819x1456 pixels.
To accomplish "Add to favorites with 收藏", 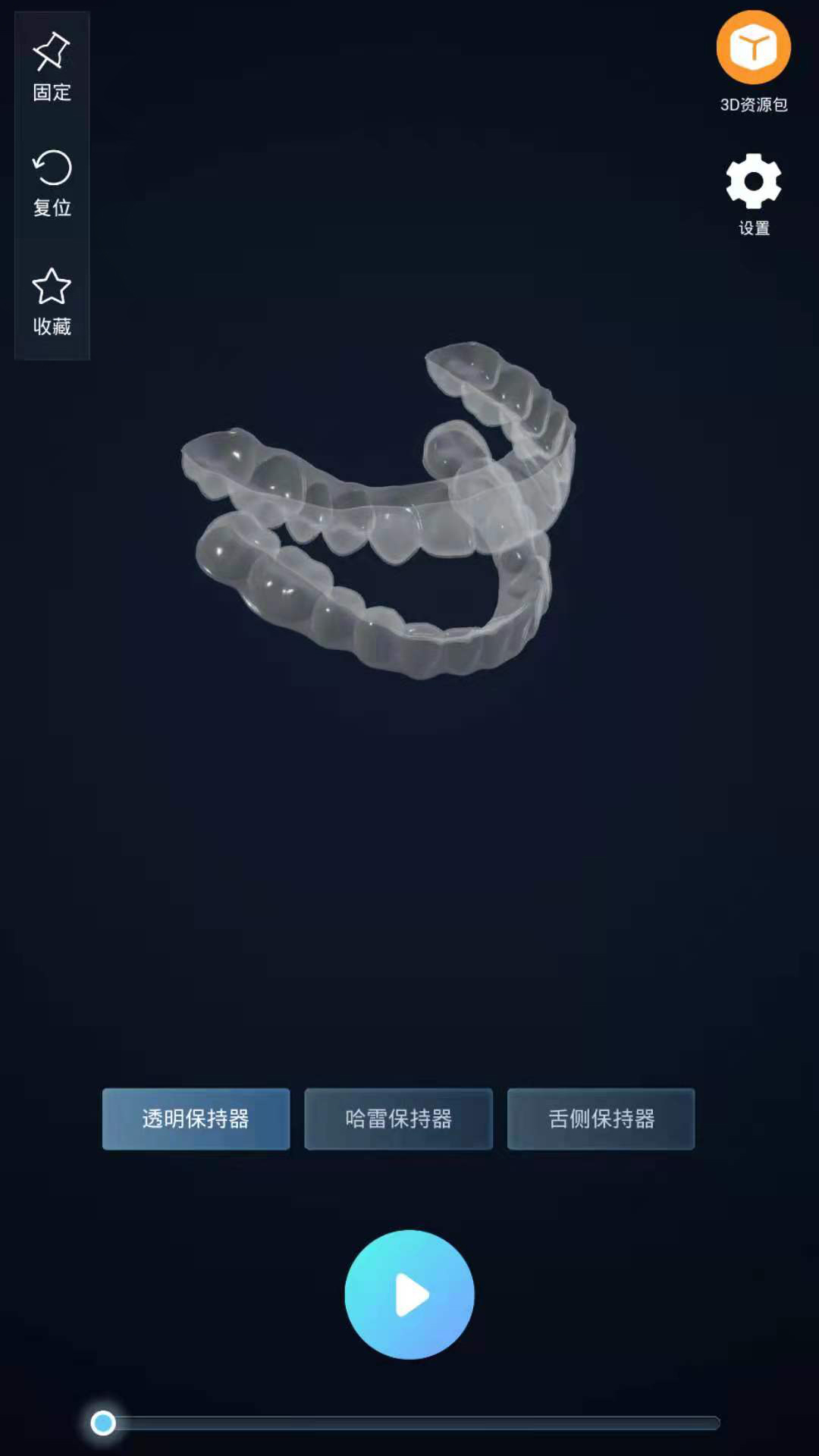I will click(x=52, y=301).
